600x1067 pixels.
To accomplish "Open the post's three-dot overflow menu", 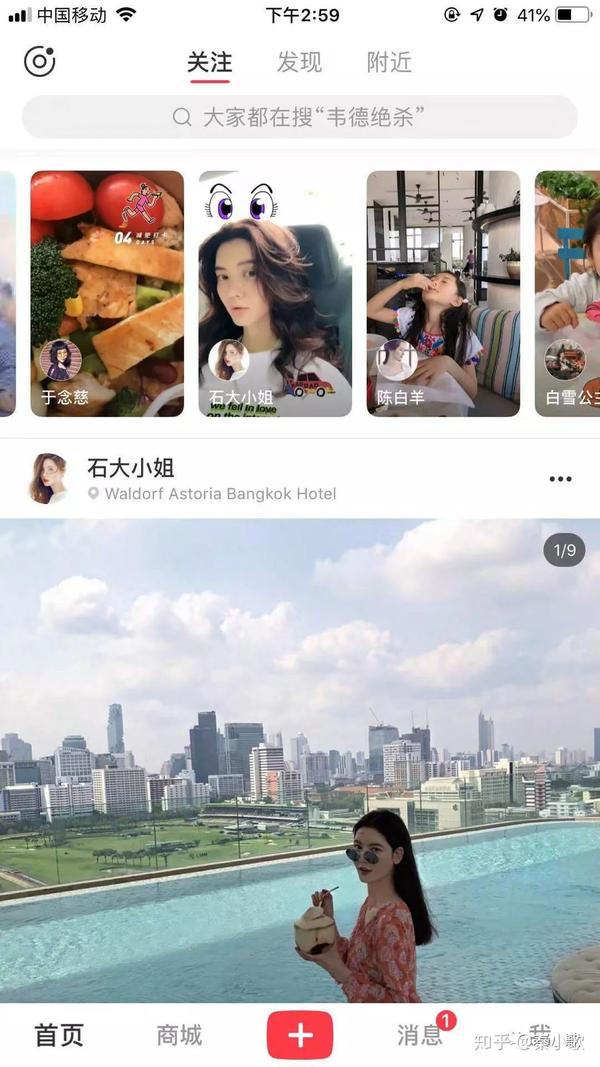I will point(561,479).
